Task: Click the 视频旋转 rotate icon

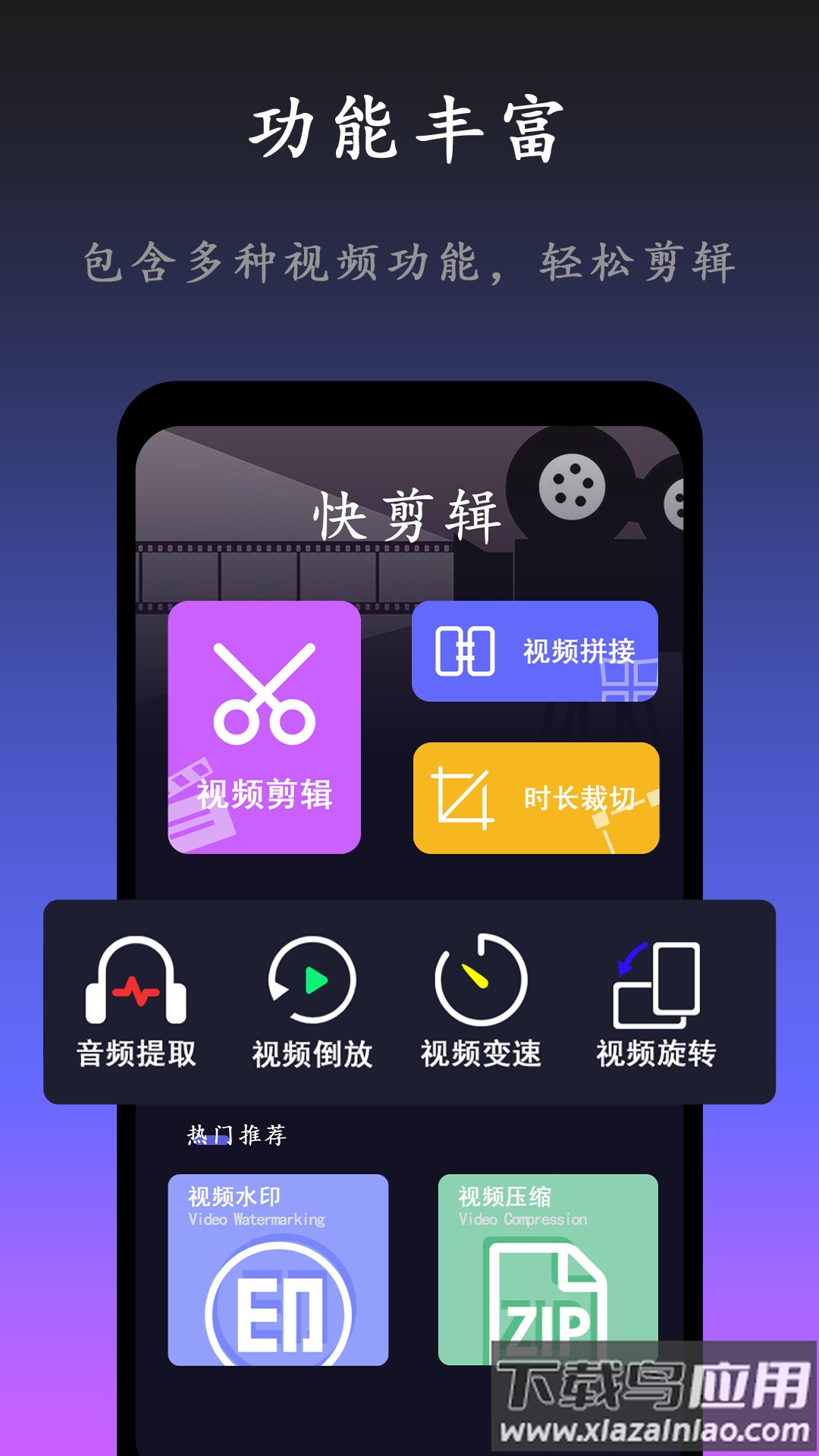Action: coord(656,982)
